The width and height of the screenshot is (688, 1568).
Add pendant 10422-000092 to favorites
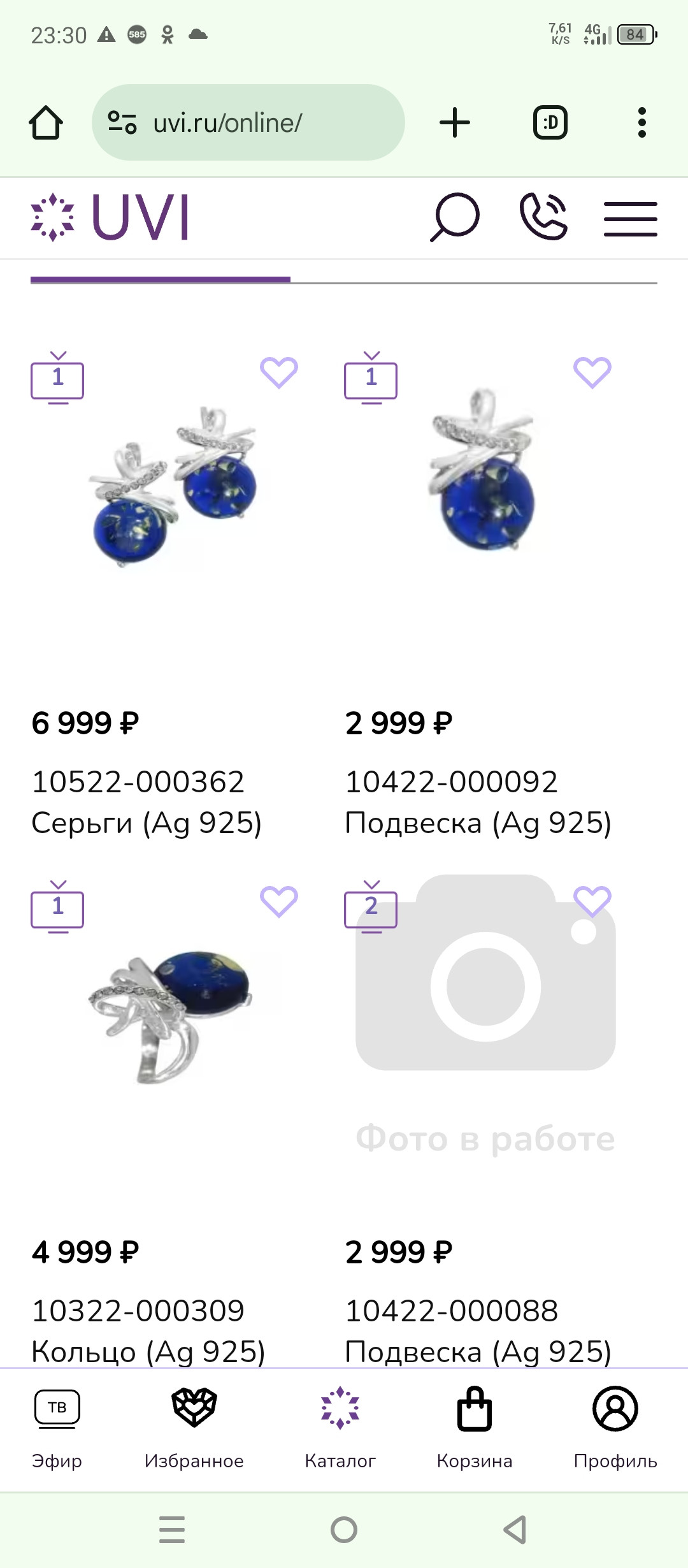pyautogui.click(x=592, y=372)
